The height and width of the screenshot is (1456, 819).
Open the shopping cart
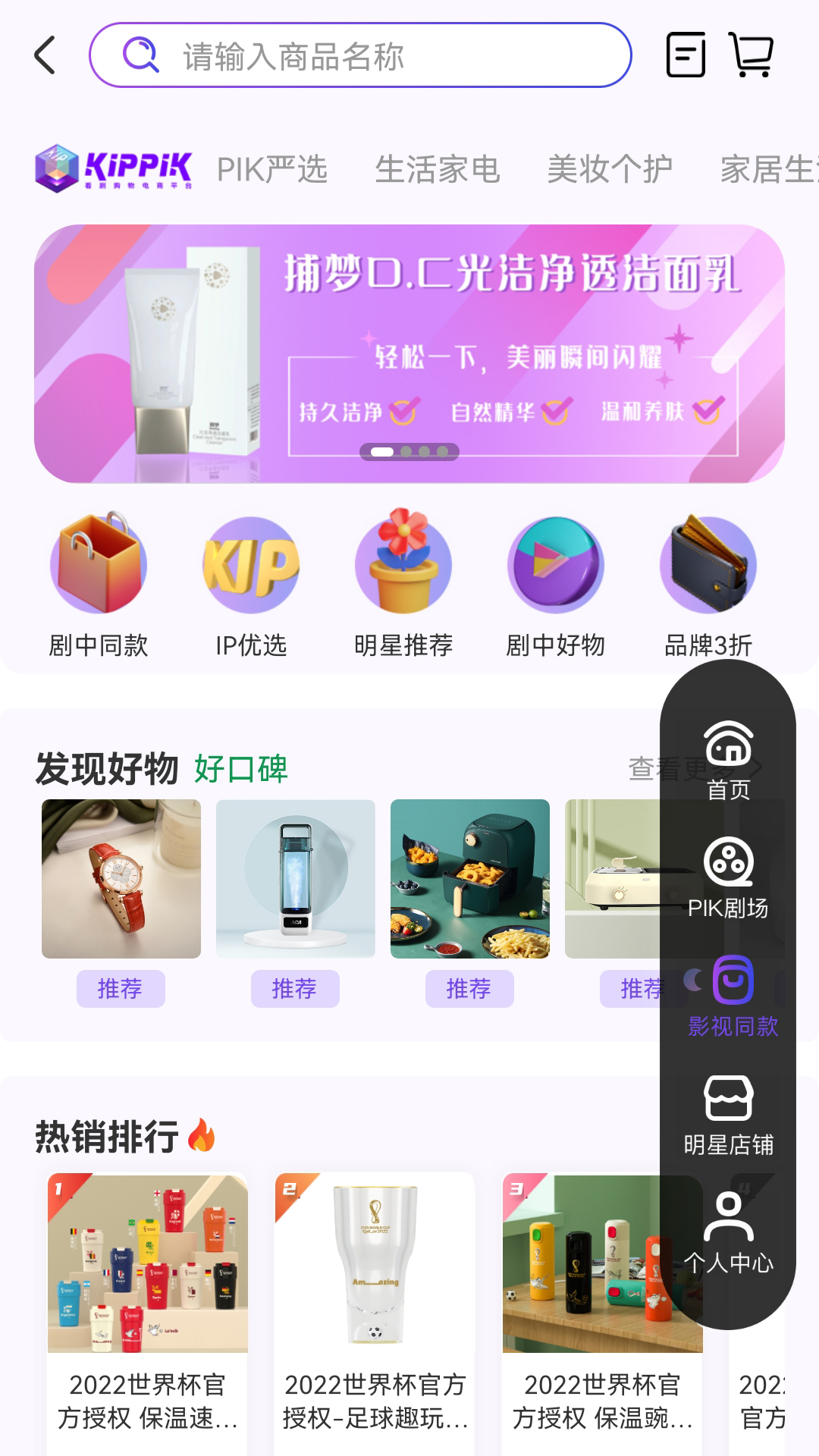pyautogui.click(x=751, y=55)
